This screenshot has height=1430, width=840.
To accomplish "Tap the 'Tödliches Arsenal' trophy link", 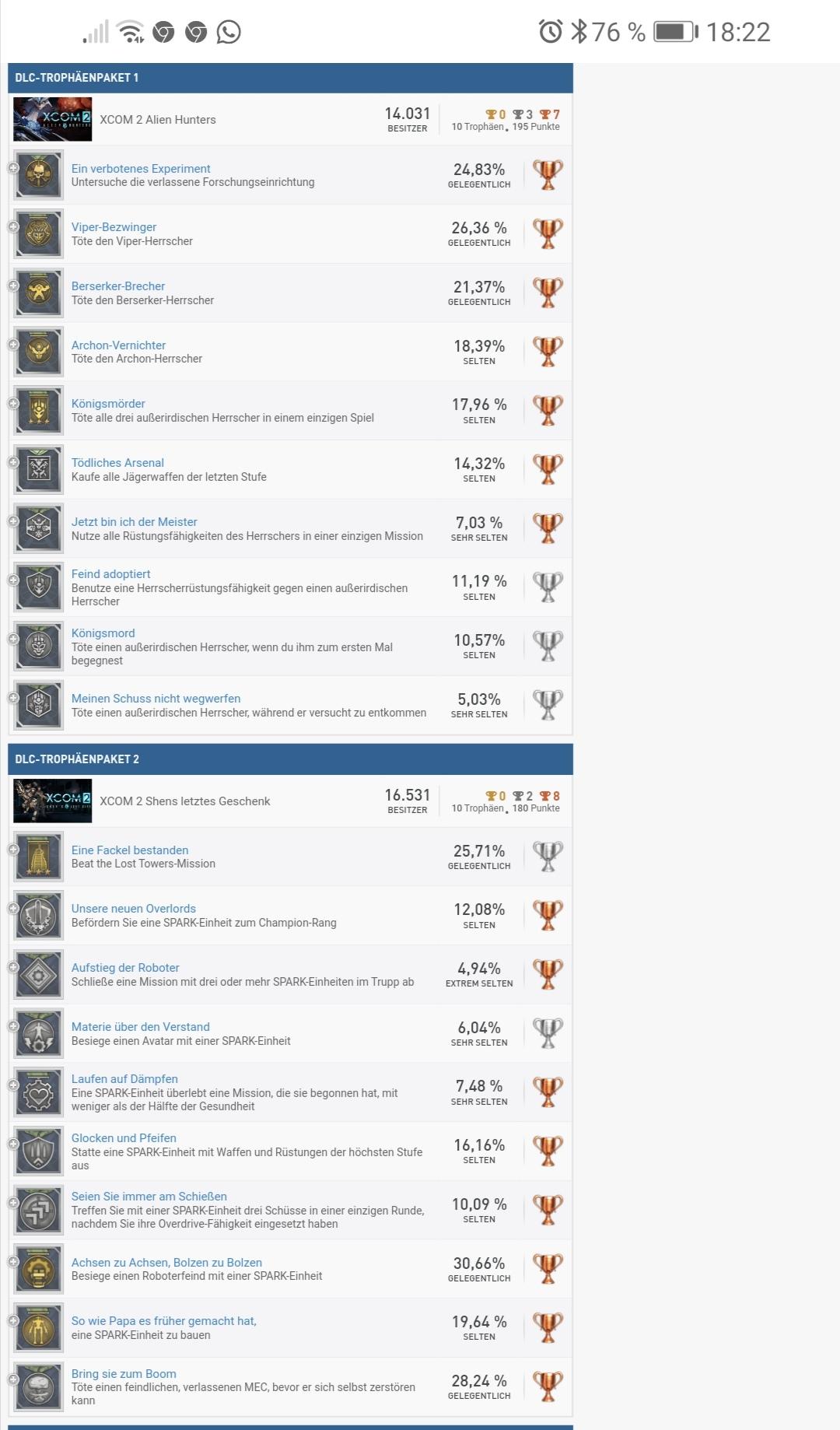I will 117,463.
